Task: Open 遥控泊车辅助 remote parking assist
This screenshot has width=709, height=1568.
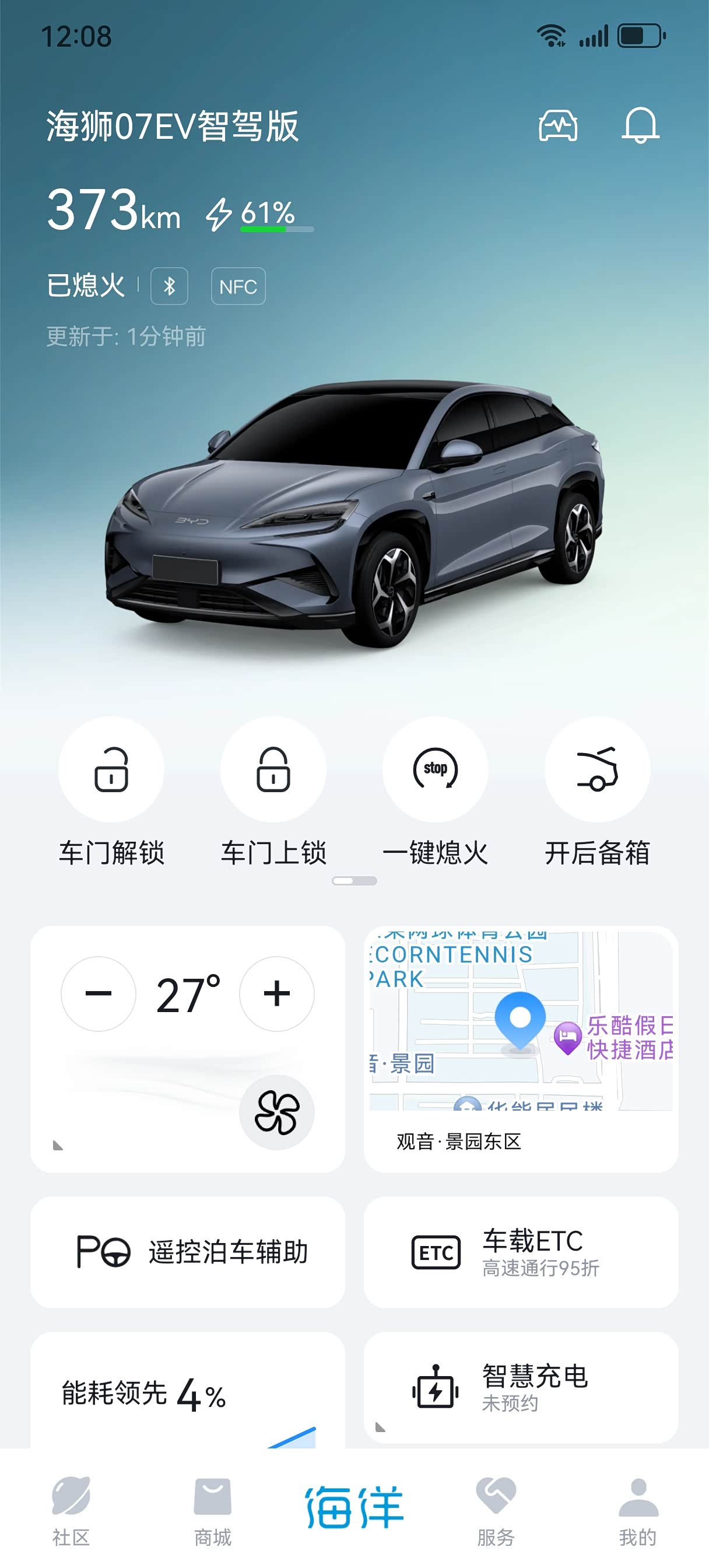Action: pyautogui.click(x=187, y=1252)
